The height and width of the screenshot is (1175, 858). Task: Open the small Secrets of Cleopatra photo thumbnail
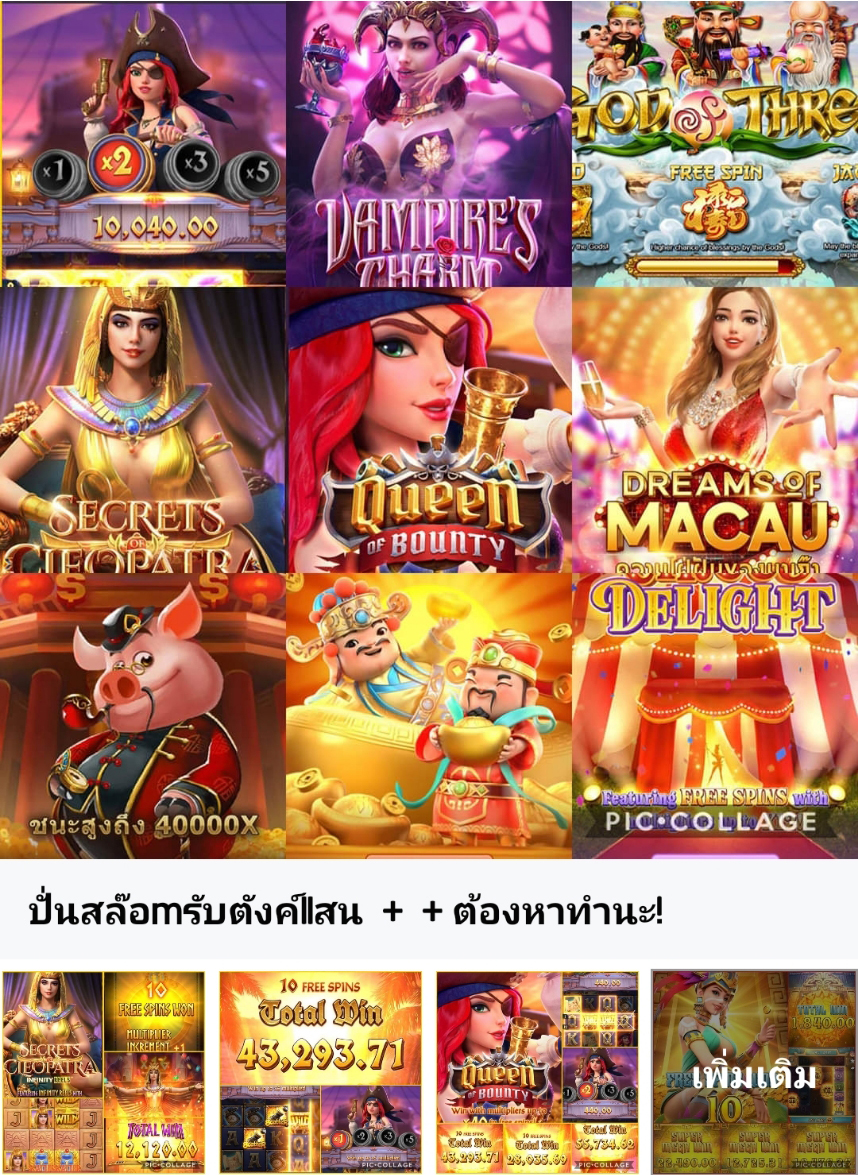pyautogui.click(x=103, y=1072)
